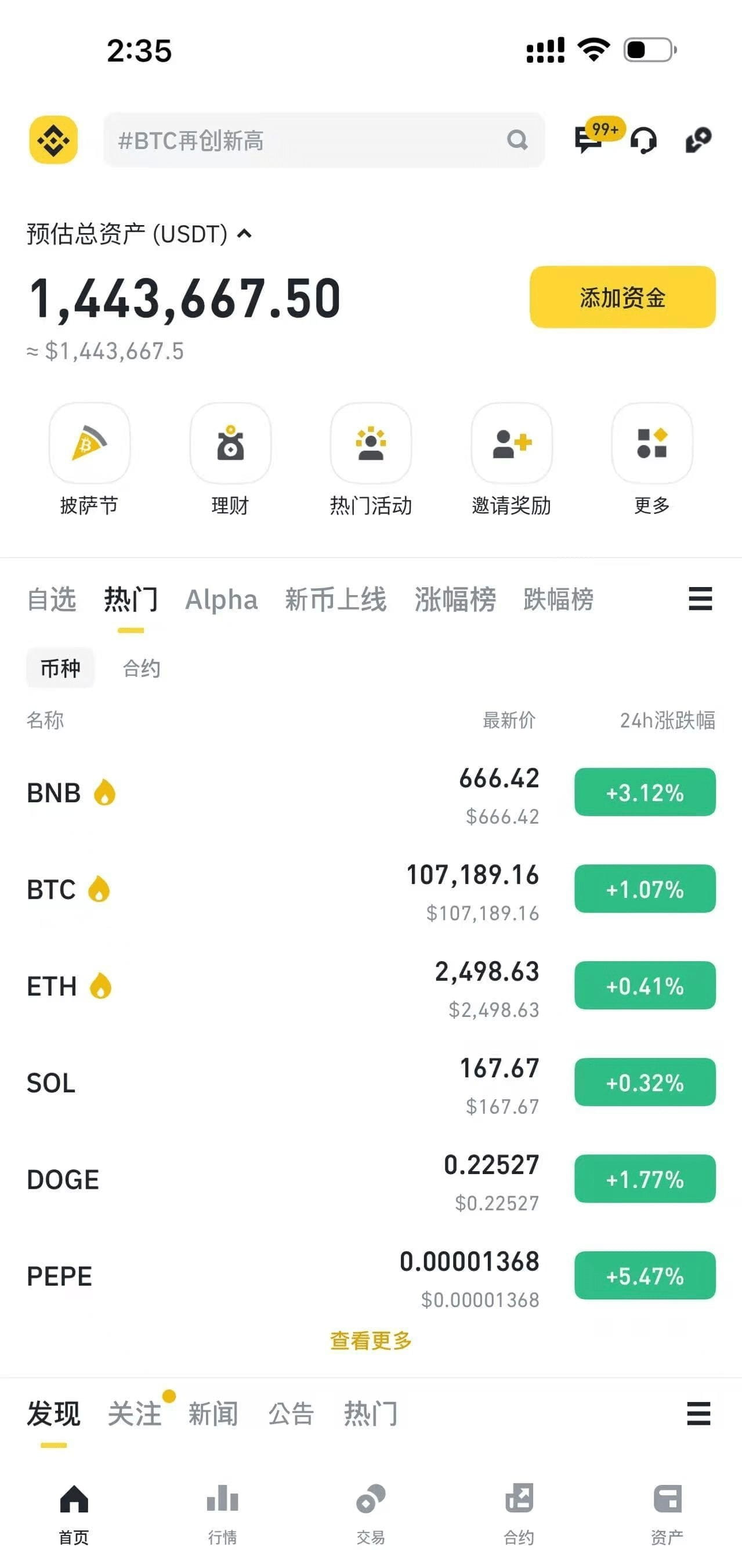Viewport: 742px width, 1568px height.
Task: Tap the 添加资金 button
Action: 622,297
